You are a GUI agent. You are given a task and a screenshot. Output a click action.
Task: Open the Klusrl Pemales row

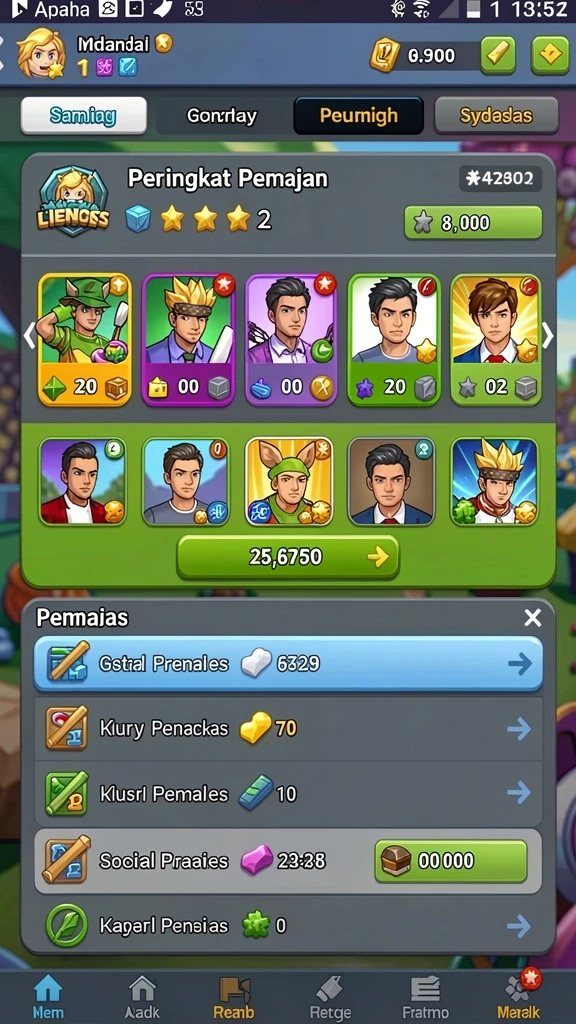(288, 793)
